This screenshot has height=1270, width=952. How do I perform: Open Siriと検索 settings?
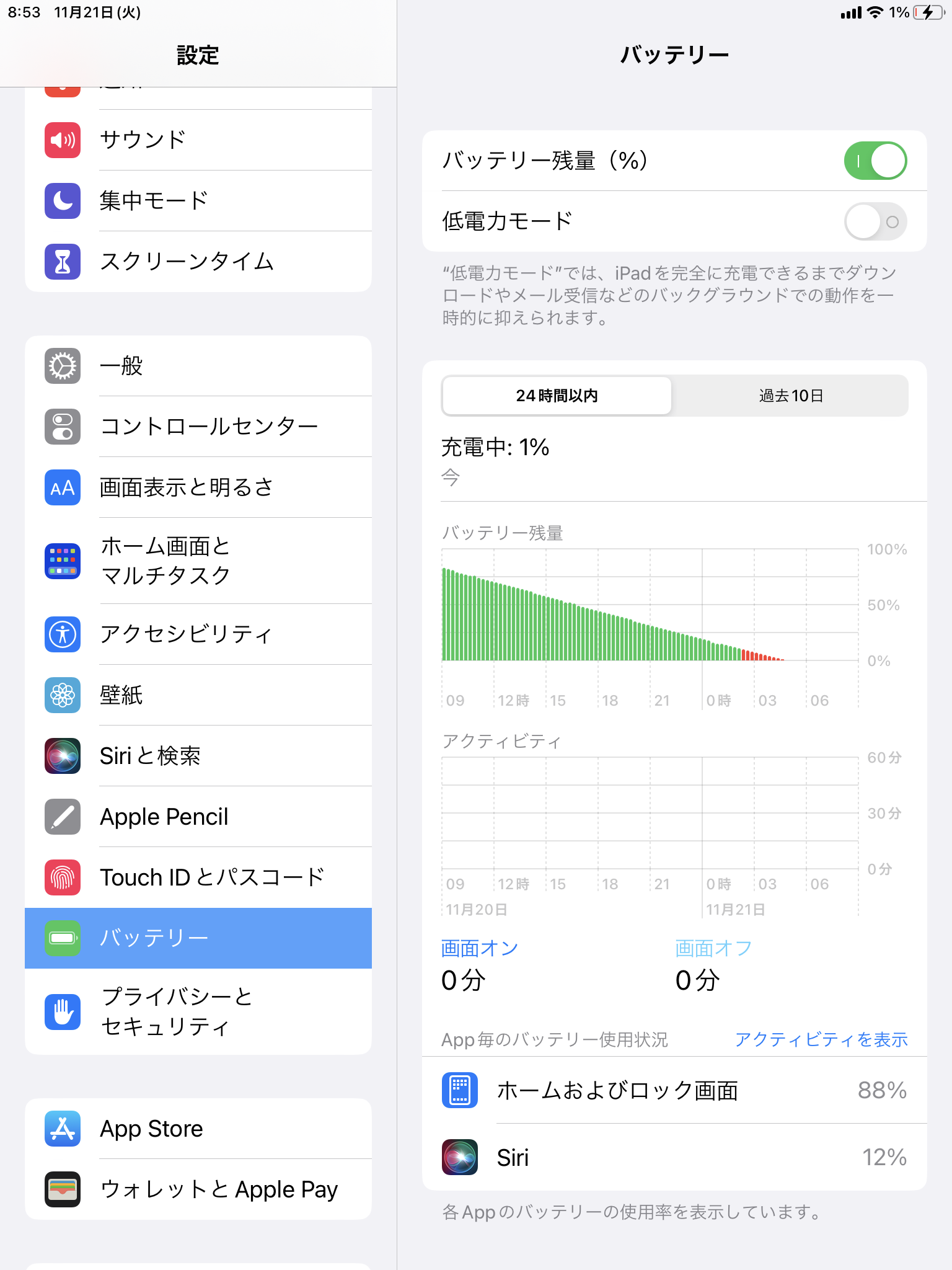198,756
